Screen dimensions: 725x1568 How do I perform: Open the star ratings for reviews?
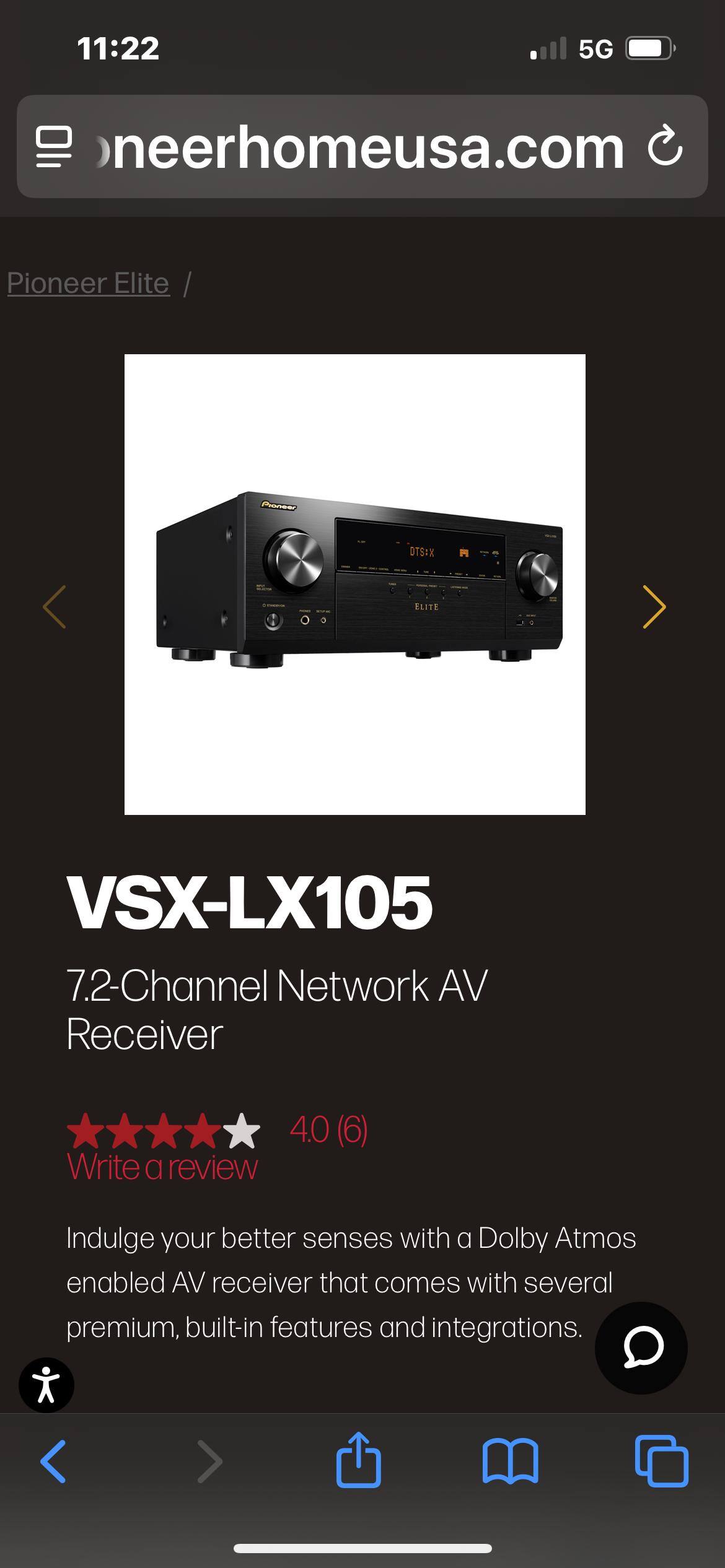pos(164,1130)
